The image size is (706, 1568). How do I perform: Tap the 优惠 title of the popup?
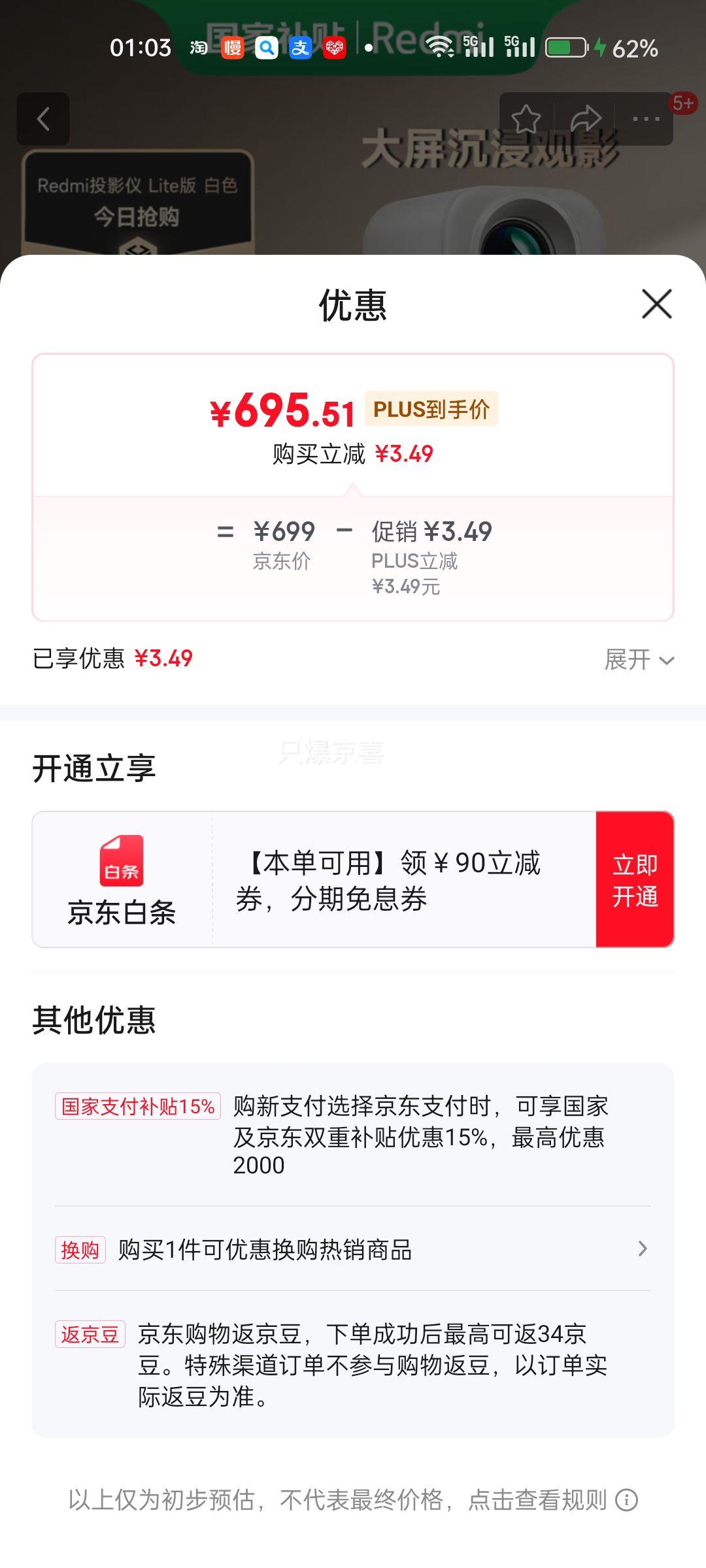[x=353, y=304]
